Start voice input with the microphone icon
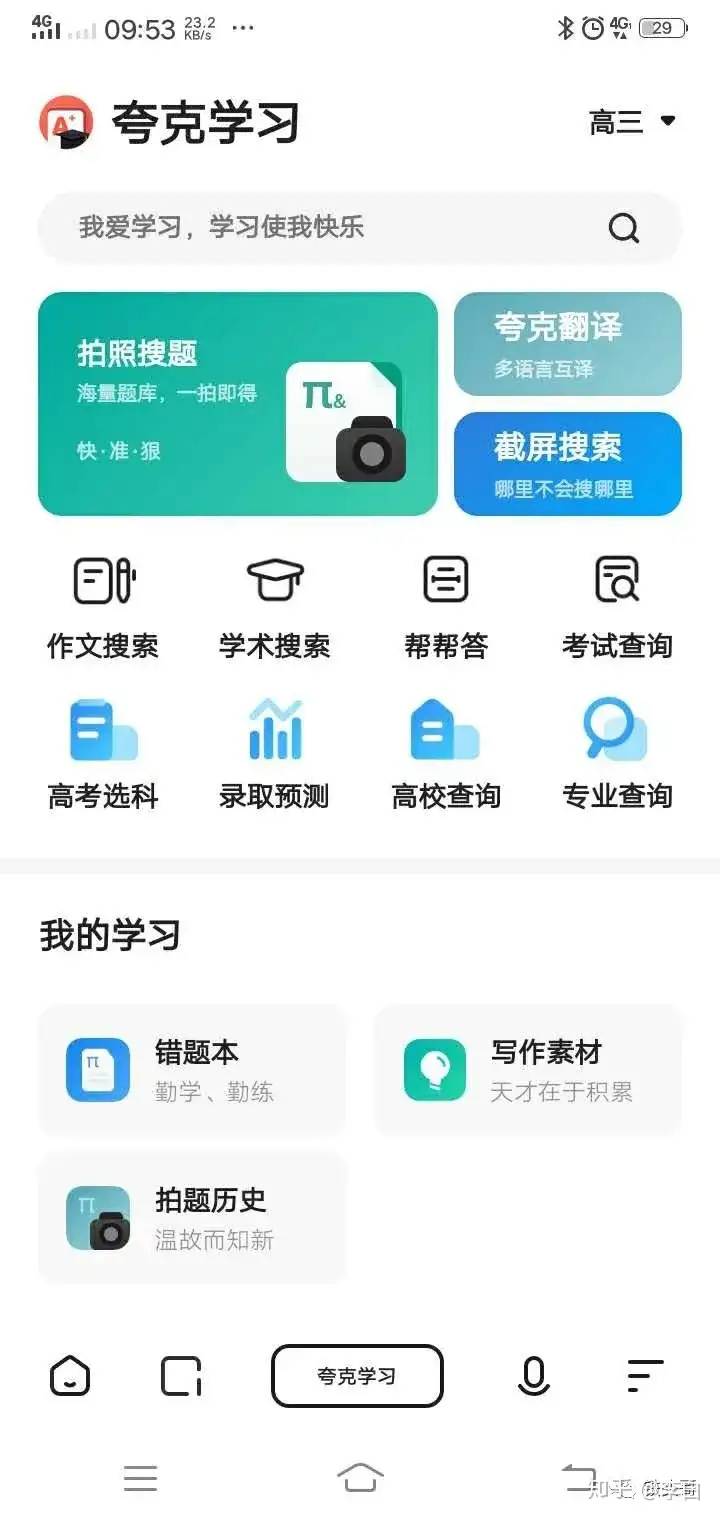 pyautogui.click(x=534, y=1377)
